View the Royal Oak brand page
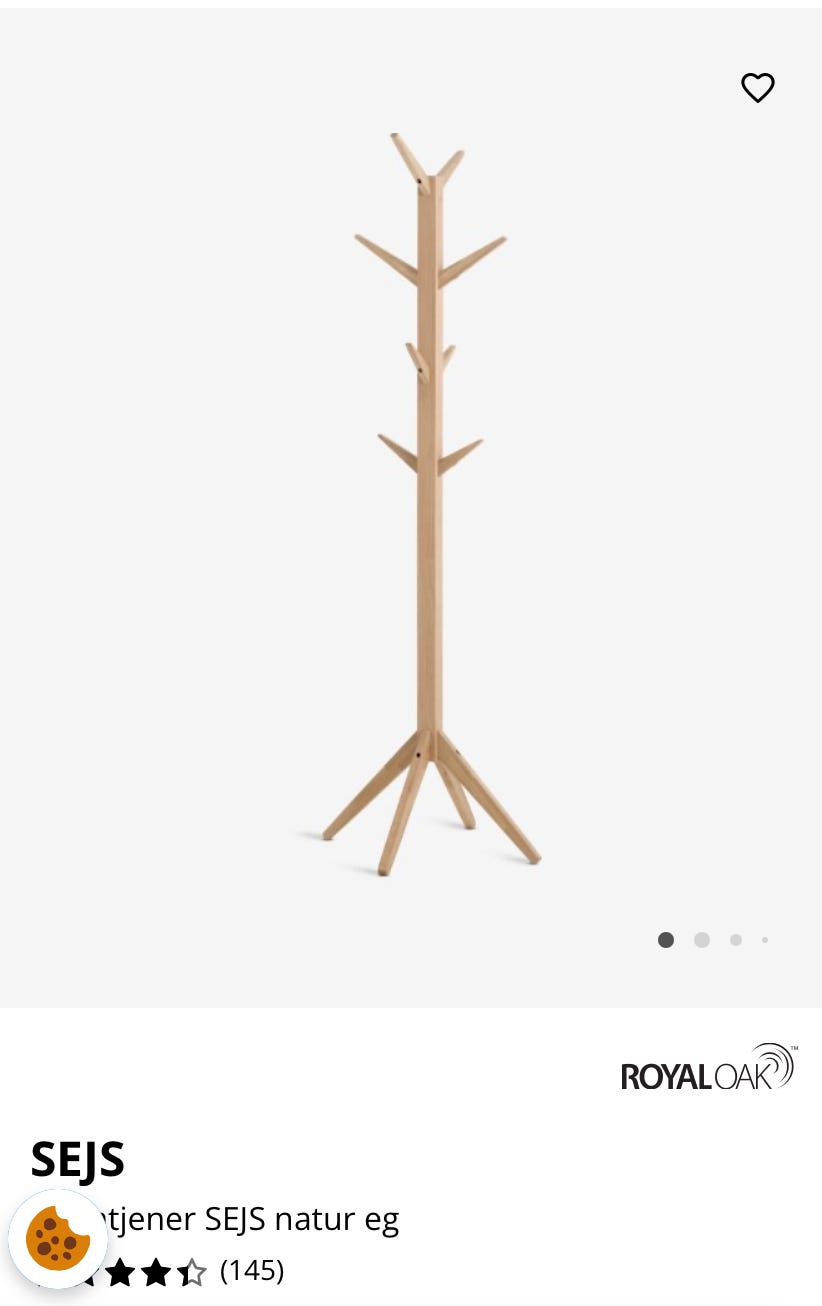The width and height of the screenshot is (822, 1306). (x=708, y=1068)
